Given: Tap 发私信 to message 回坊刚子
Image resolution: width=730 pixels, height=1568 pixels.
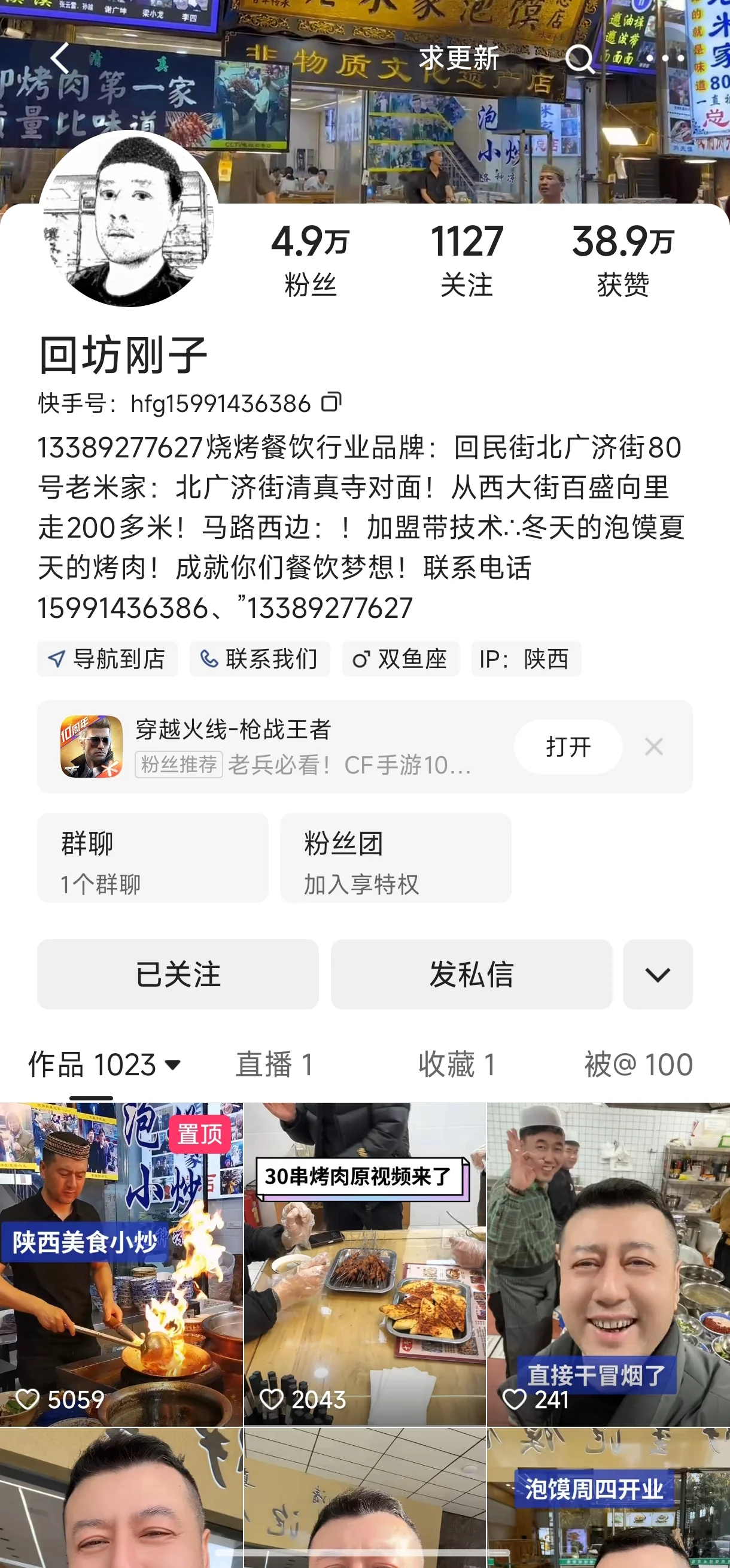Looking at the screenshot, I should pos(472,975).
